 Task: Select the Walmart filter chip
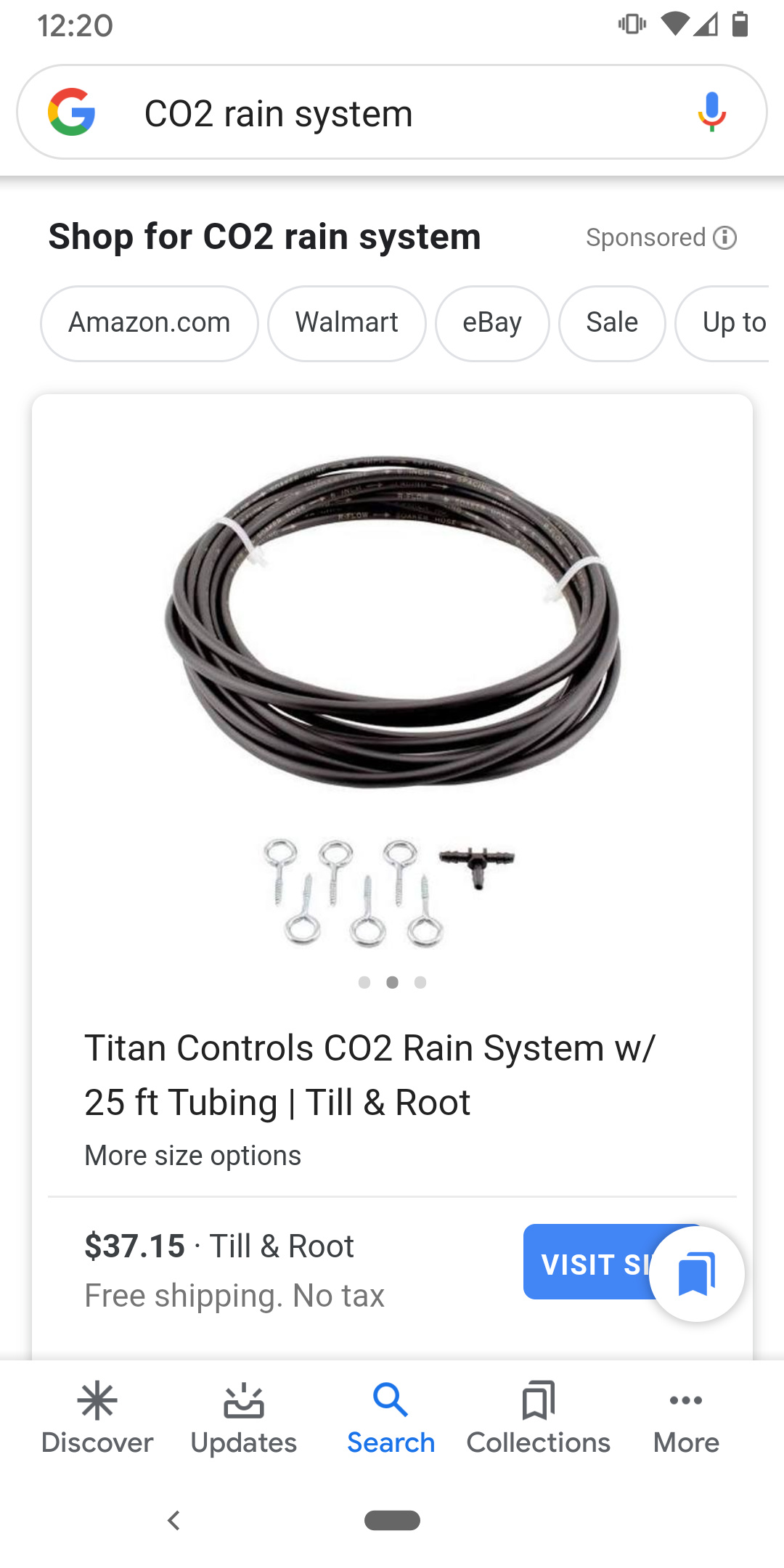click(x=346, y=323)
